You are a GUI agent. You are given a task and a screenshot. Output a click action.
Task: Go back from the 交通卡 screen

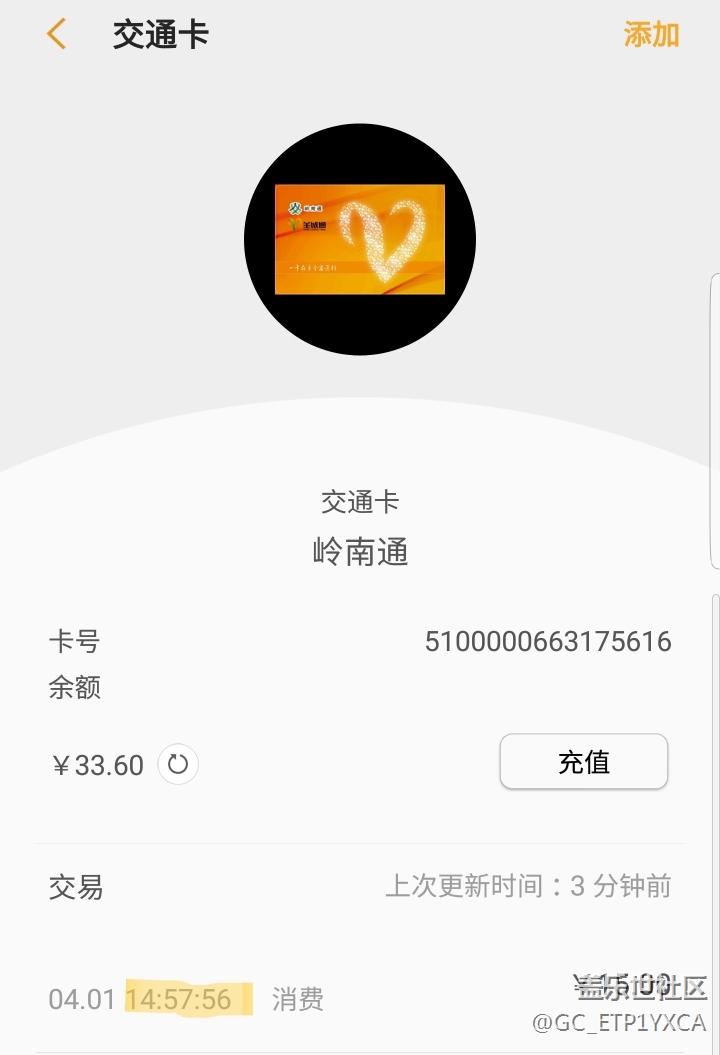click(x=56, y=34)
